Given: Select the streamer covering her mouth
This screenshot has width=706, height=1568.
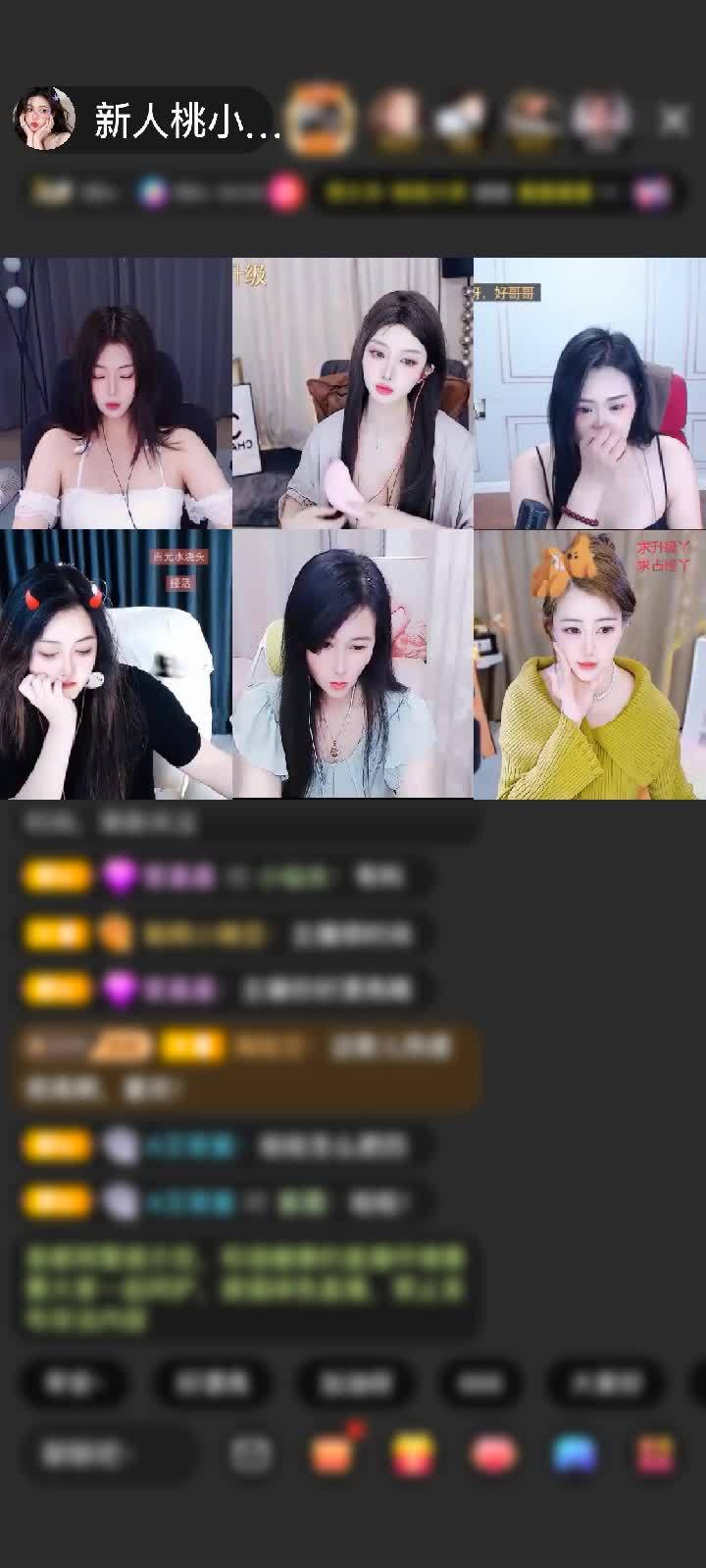Looking at the screenshot, I should 589,394.
